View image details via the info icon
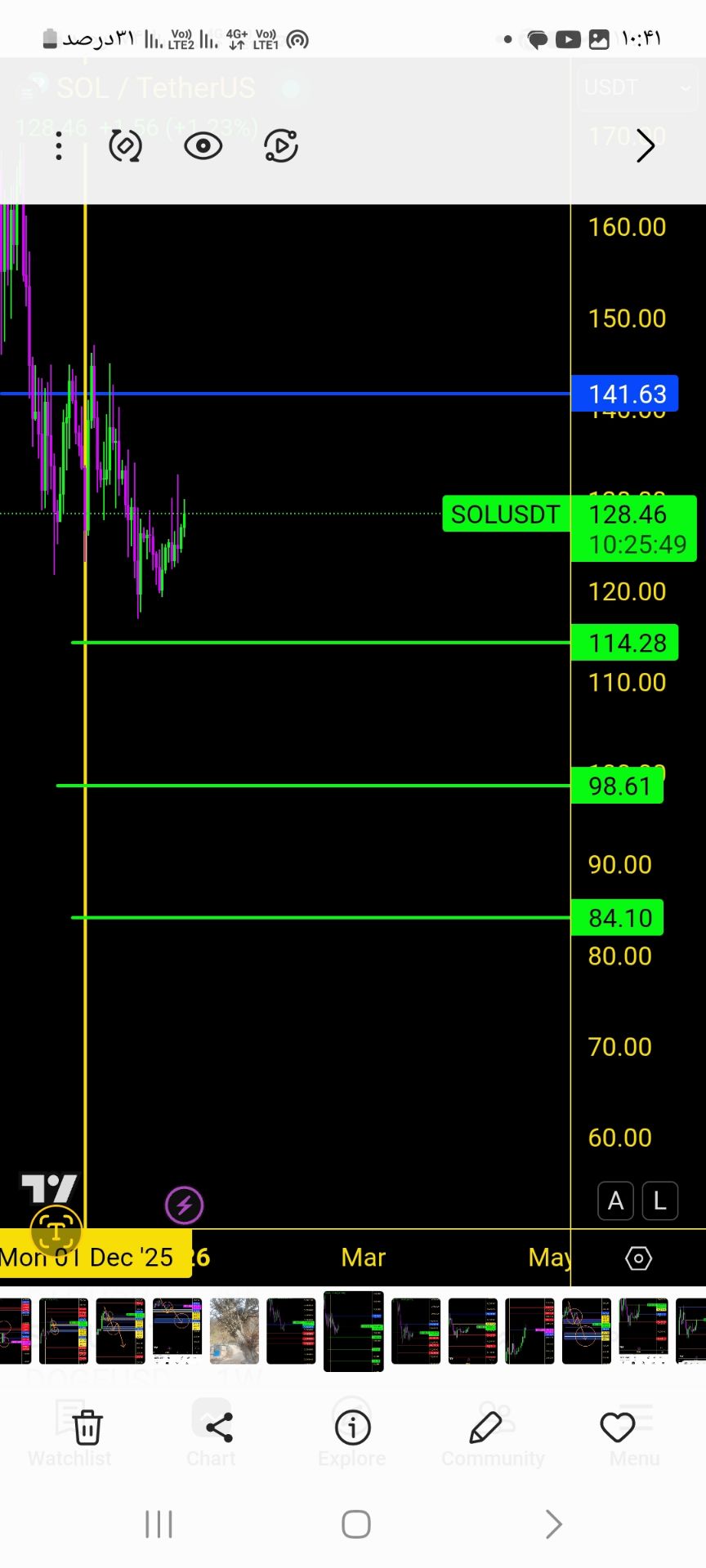706x1568 pixels. pyautogui.click(x=353, y=1428)
